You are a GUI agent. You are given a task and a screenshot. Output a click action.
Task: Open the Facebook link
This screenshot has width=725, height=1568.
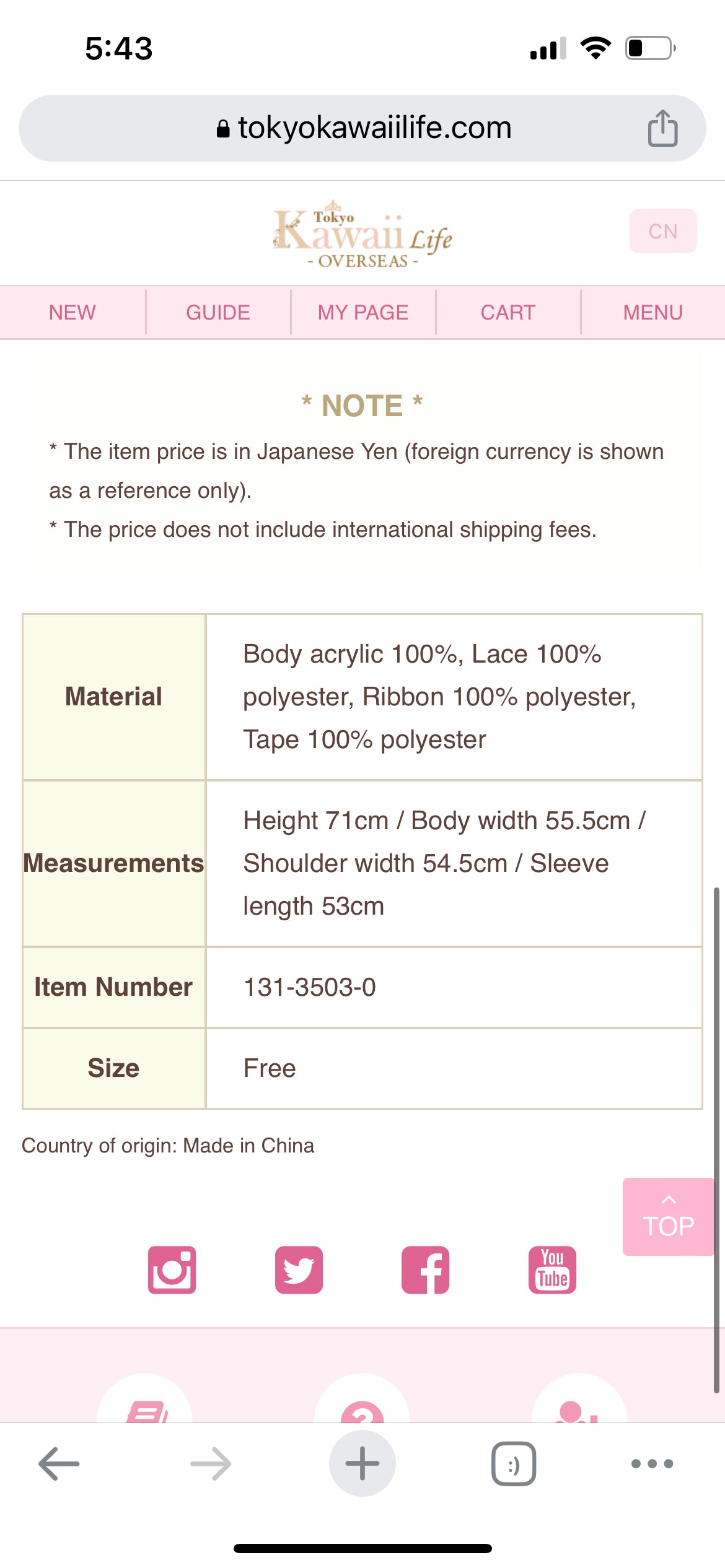425,1270
